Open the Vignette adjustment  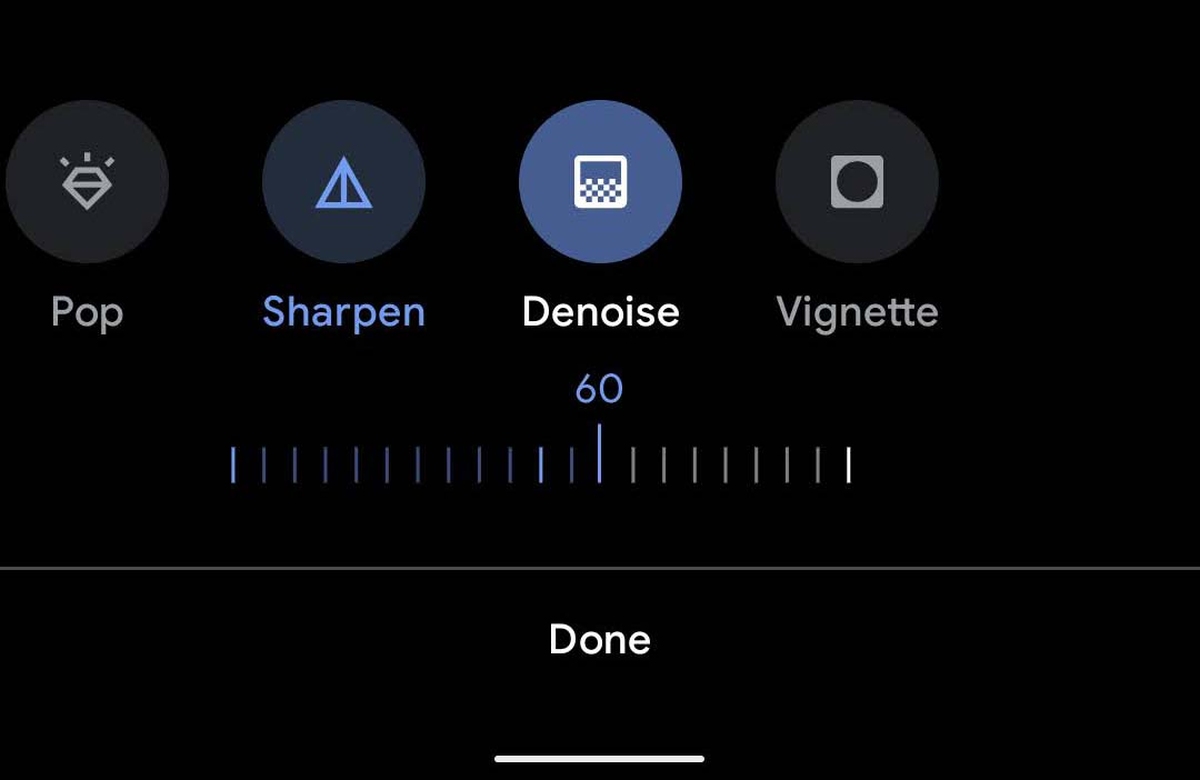click(x=857, y=182)
